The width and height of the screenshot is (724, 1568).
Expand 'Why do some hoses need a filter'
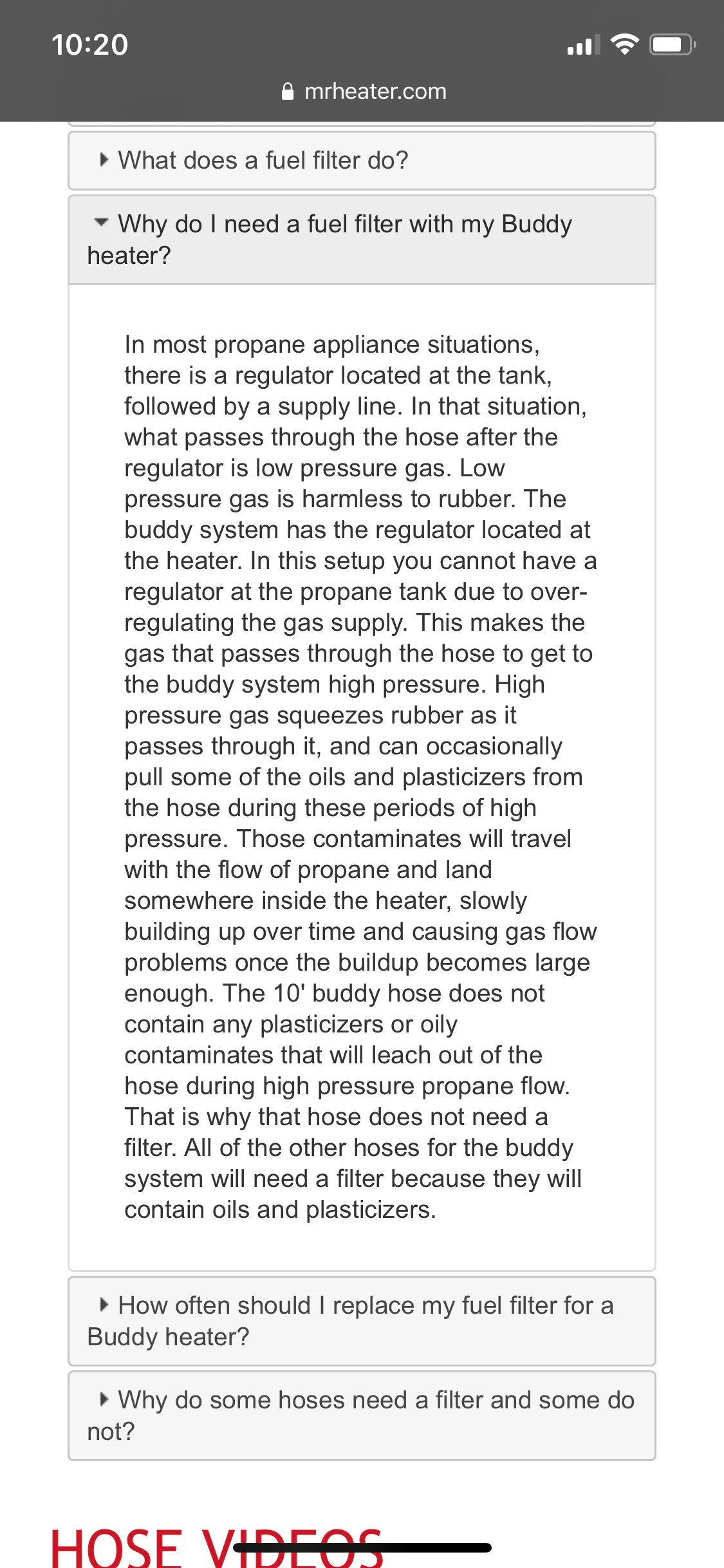[362, 1415]
